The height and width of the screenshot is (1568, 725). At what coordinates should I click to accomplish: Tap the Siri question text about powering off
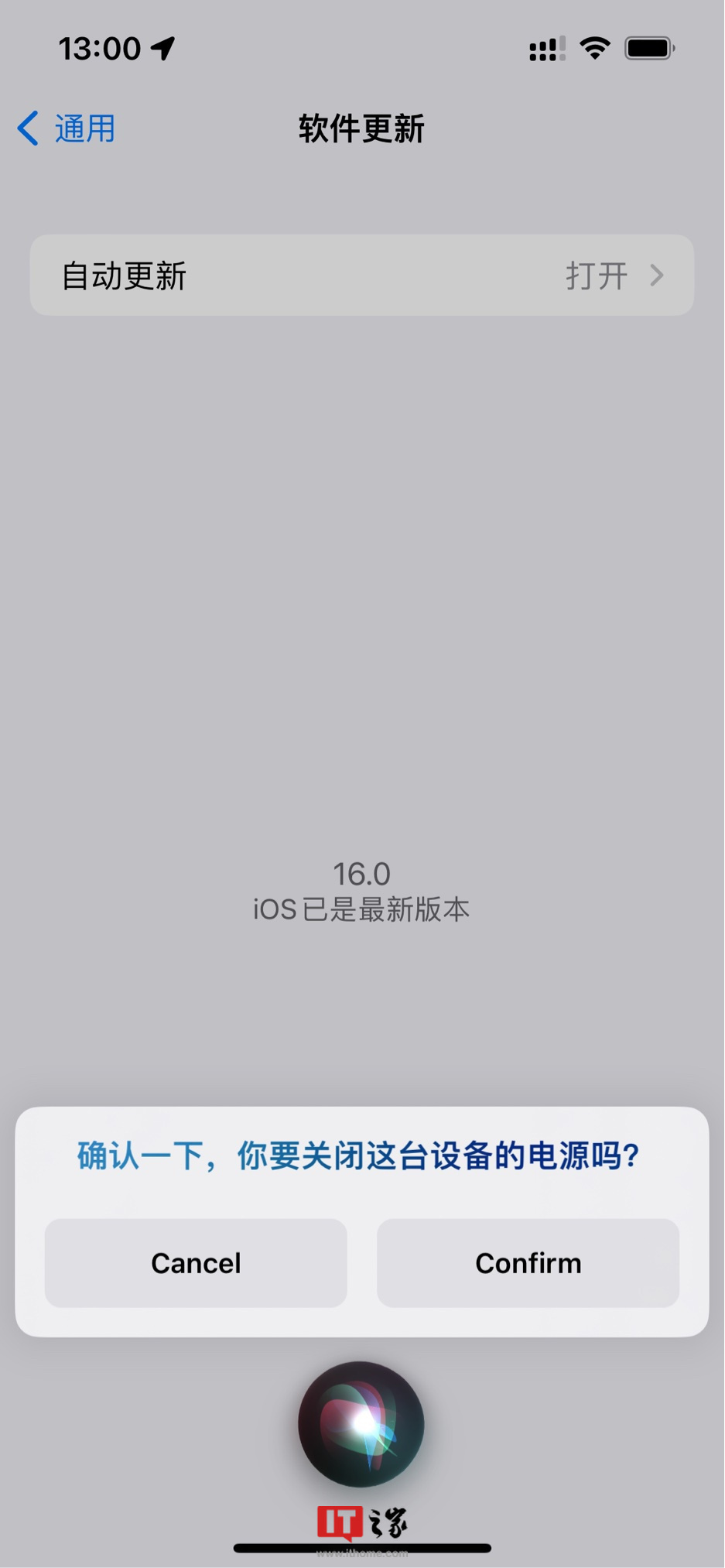(360, 1155)
